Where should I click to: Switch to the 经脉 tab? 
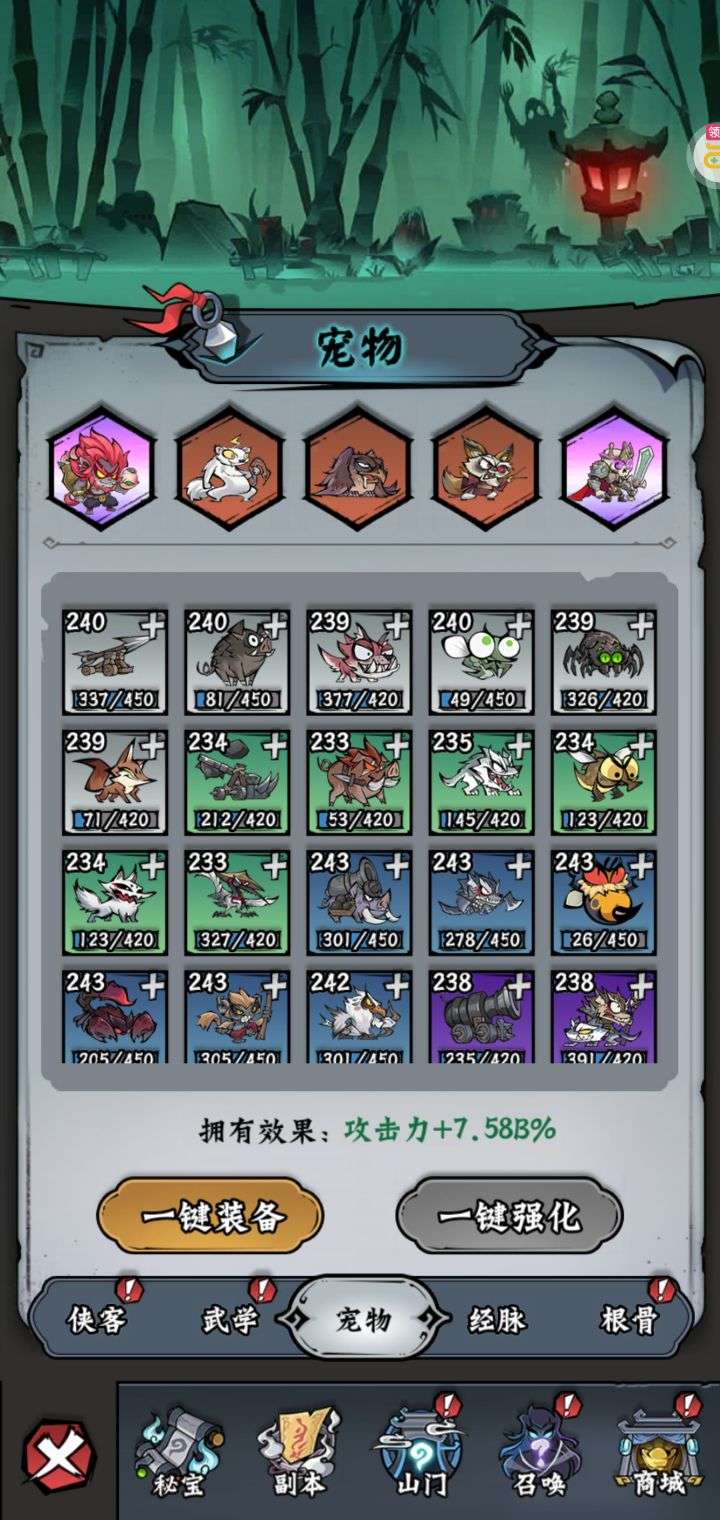coord(497,1320)
